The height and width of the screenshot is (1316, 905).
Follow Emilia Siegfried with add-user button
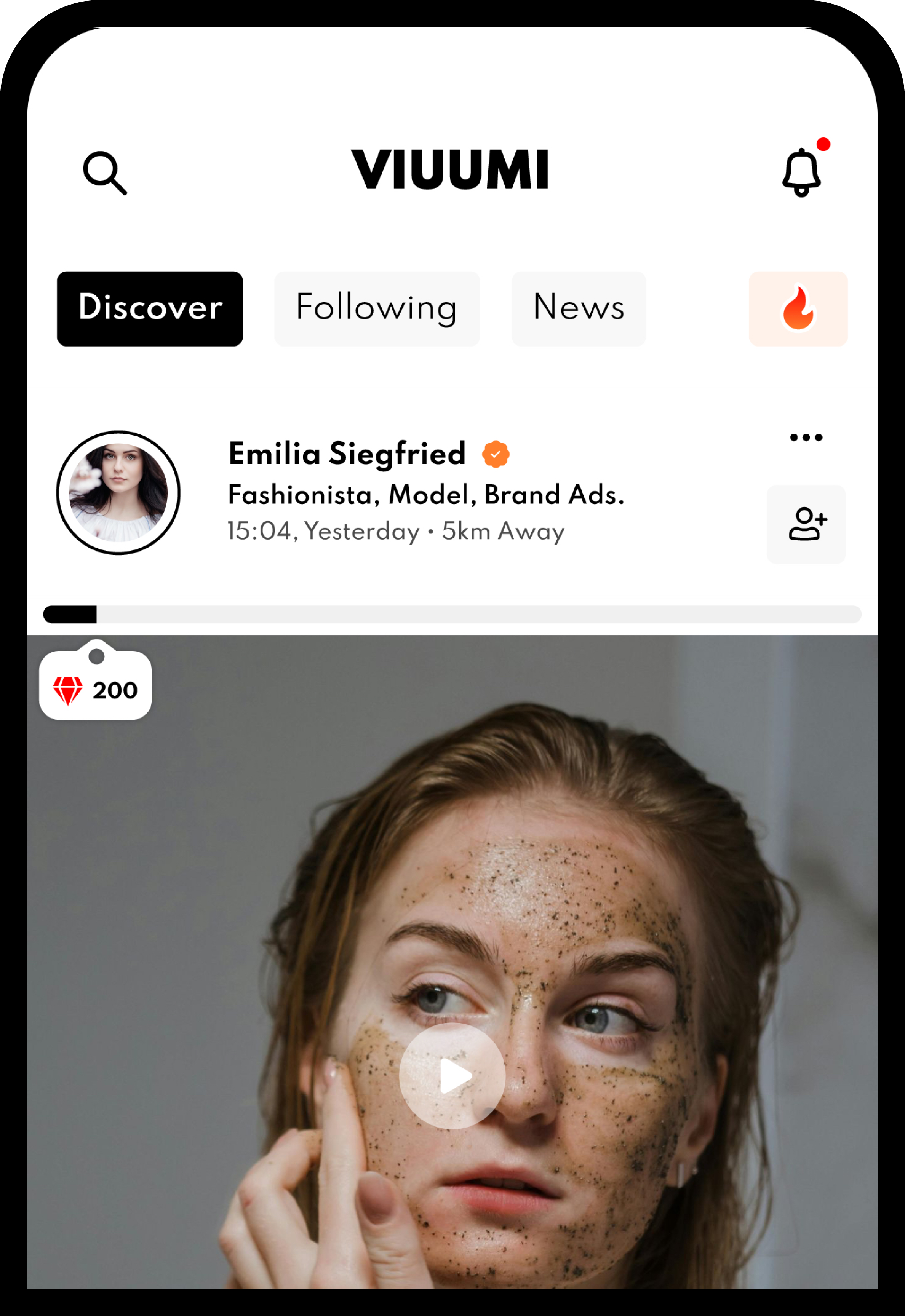(x=806, y=524)
